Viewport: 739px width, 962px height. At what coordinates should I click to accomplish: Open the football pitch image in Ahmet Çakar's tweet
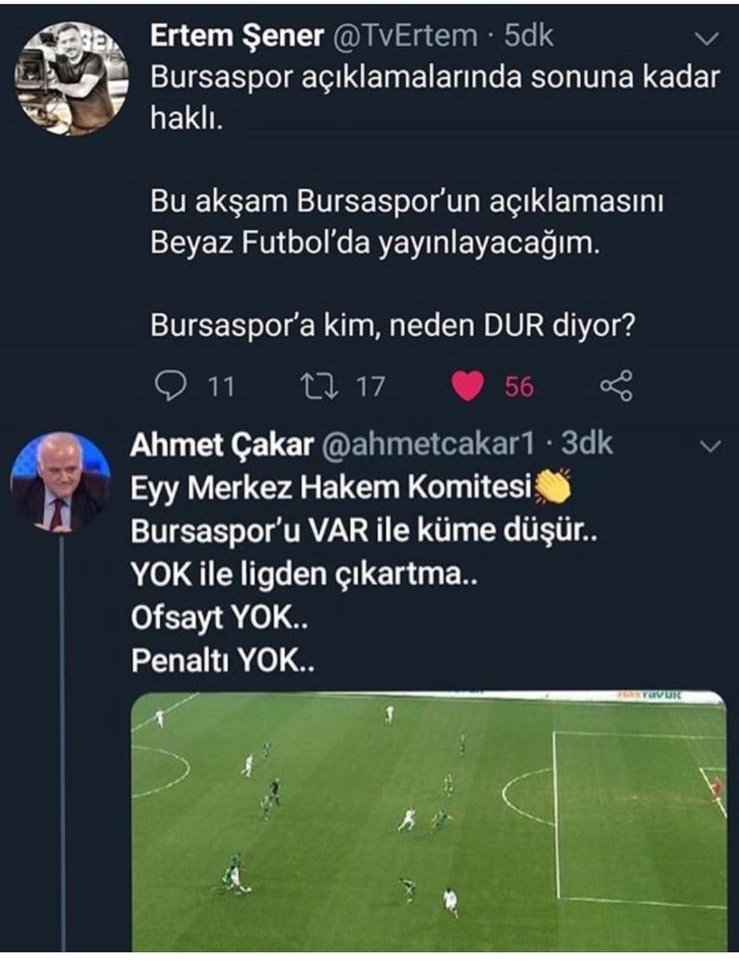pos(428,820)
